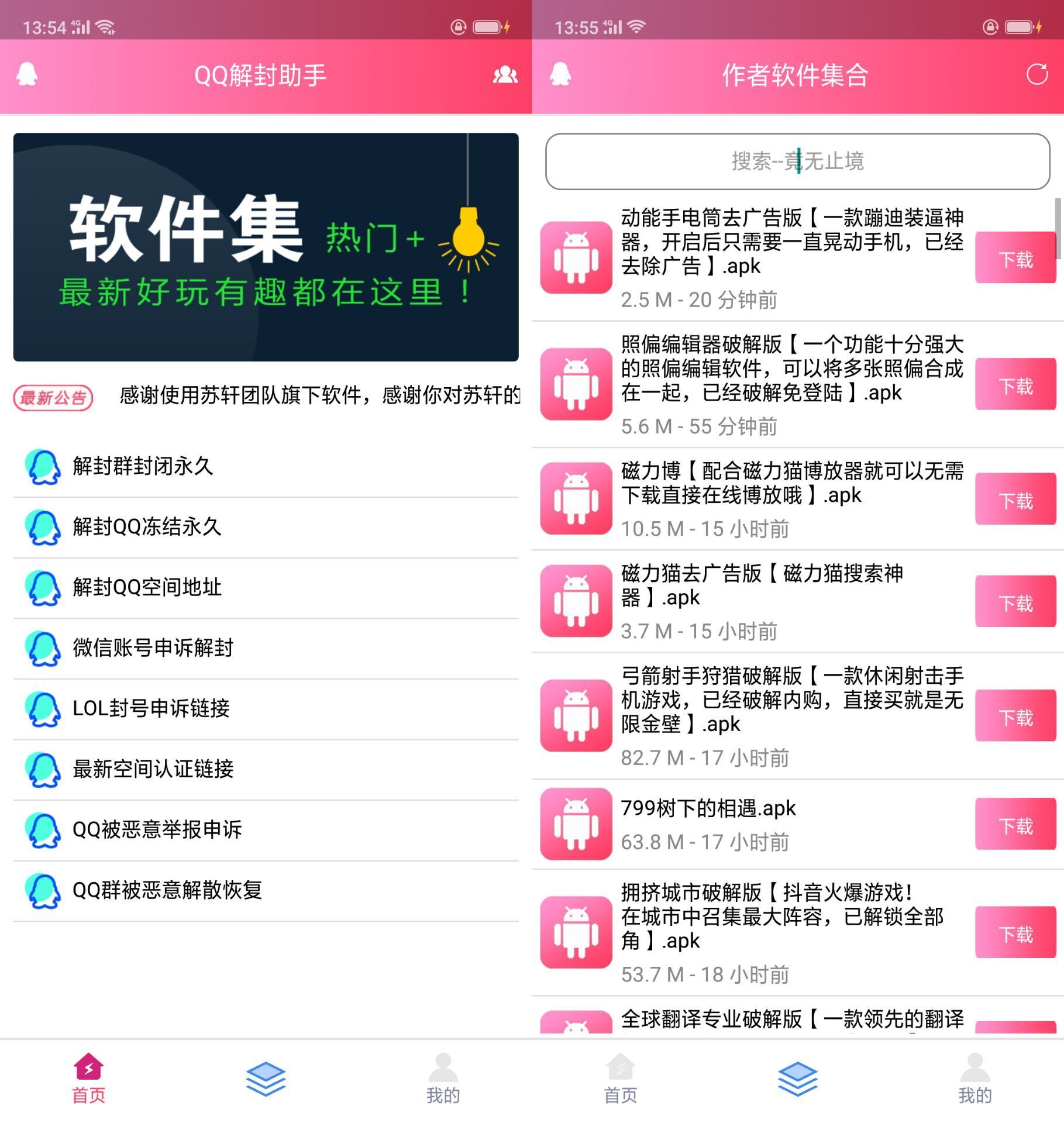Open the 最新公告 announcement ticker
Viewport: 1064px width, 1123px height.
pyautogui.click(x=319, y=396)
